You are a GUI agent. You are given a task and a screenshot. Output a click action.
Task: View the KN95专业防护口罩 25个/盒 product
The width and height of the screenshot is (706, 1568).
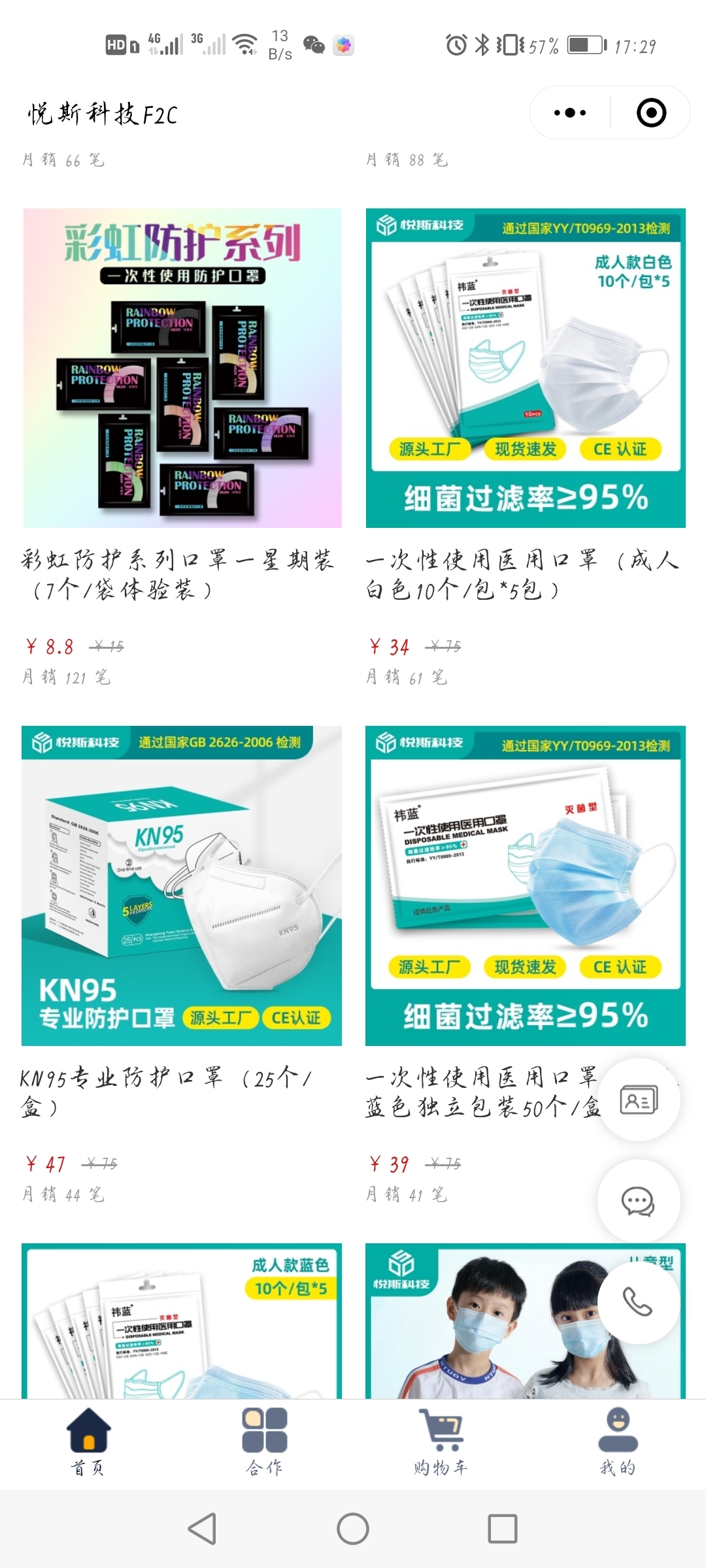click(182, 885)
